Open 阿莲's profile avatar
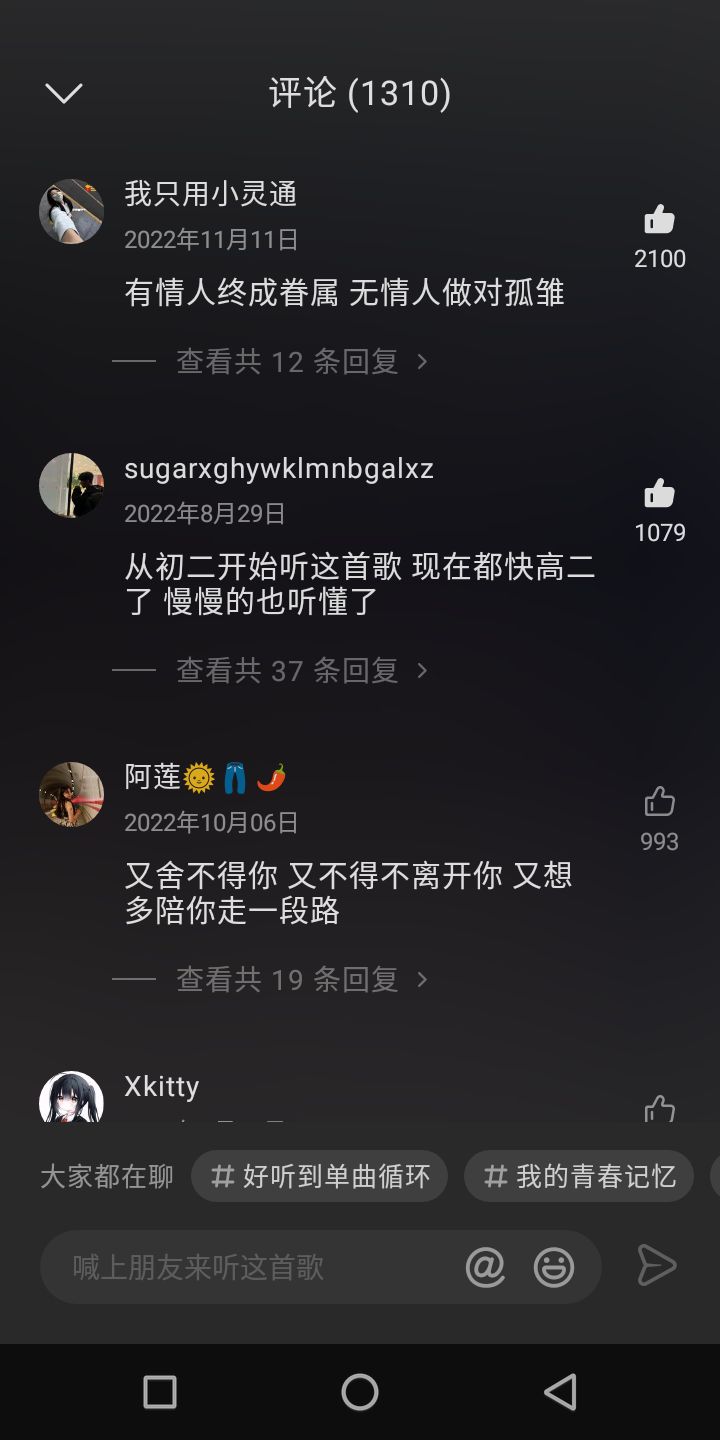The height and width of the screenshot is (1440, 720). [71, 794]
